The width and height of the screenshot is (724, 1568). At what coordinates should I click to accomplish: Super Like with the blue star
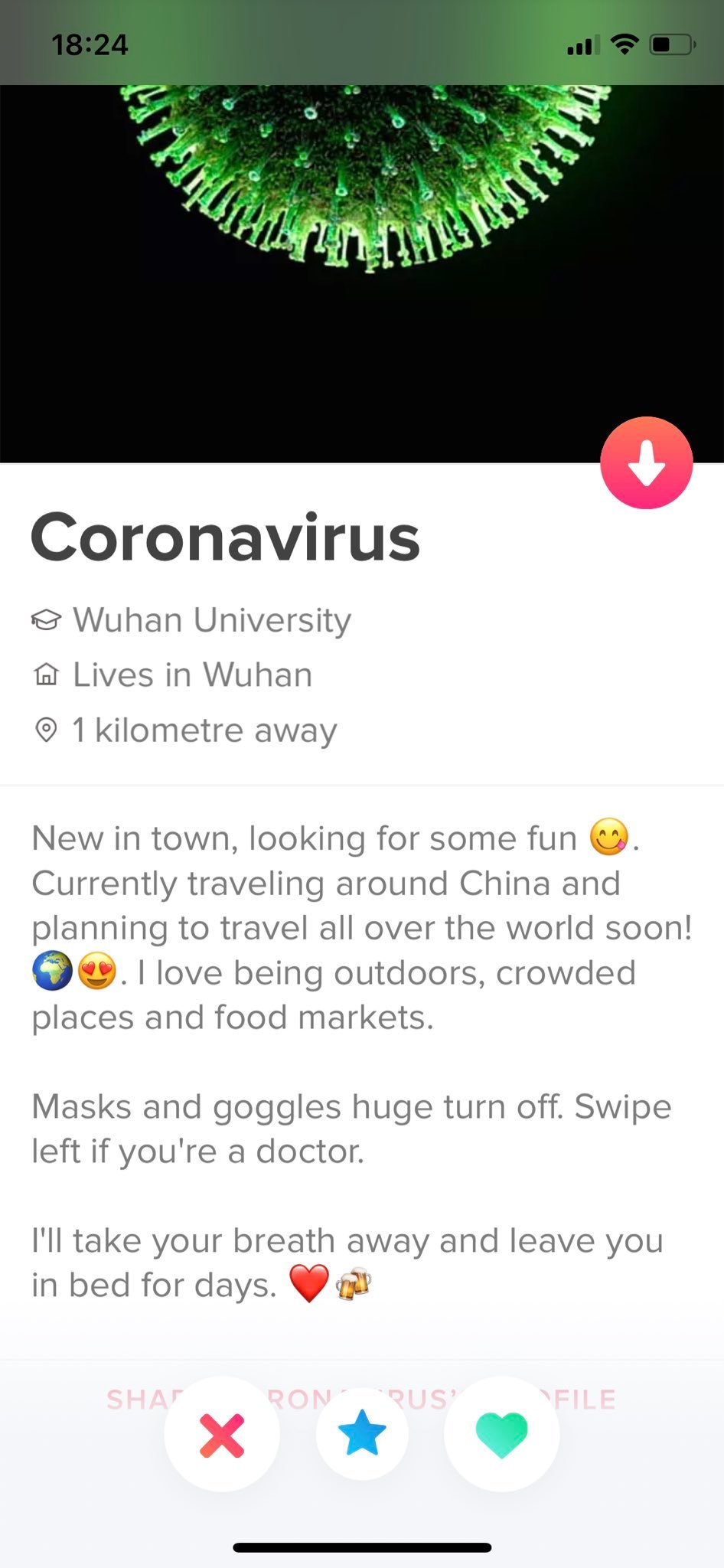[x=362, y=1434]
